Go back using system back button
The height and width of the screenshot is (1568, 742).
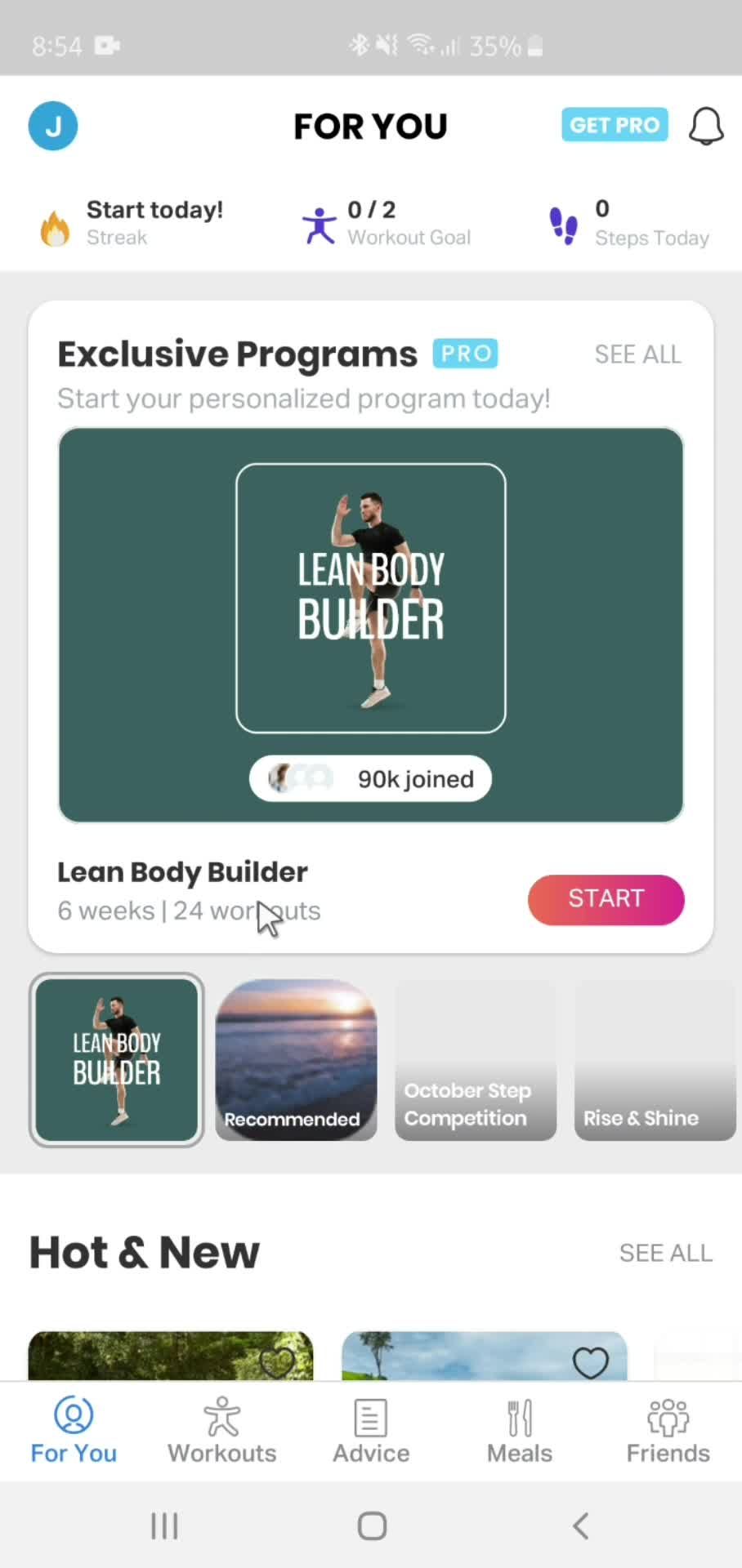click(580, 1525)
